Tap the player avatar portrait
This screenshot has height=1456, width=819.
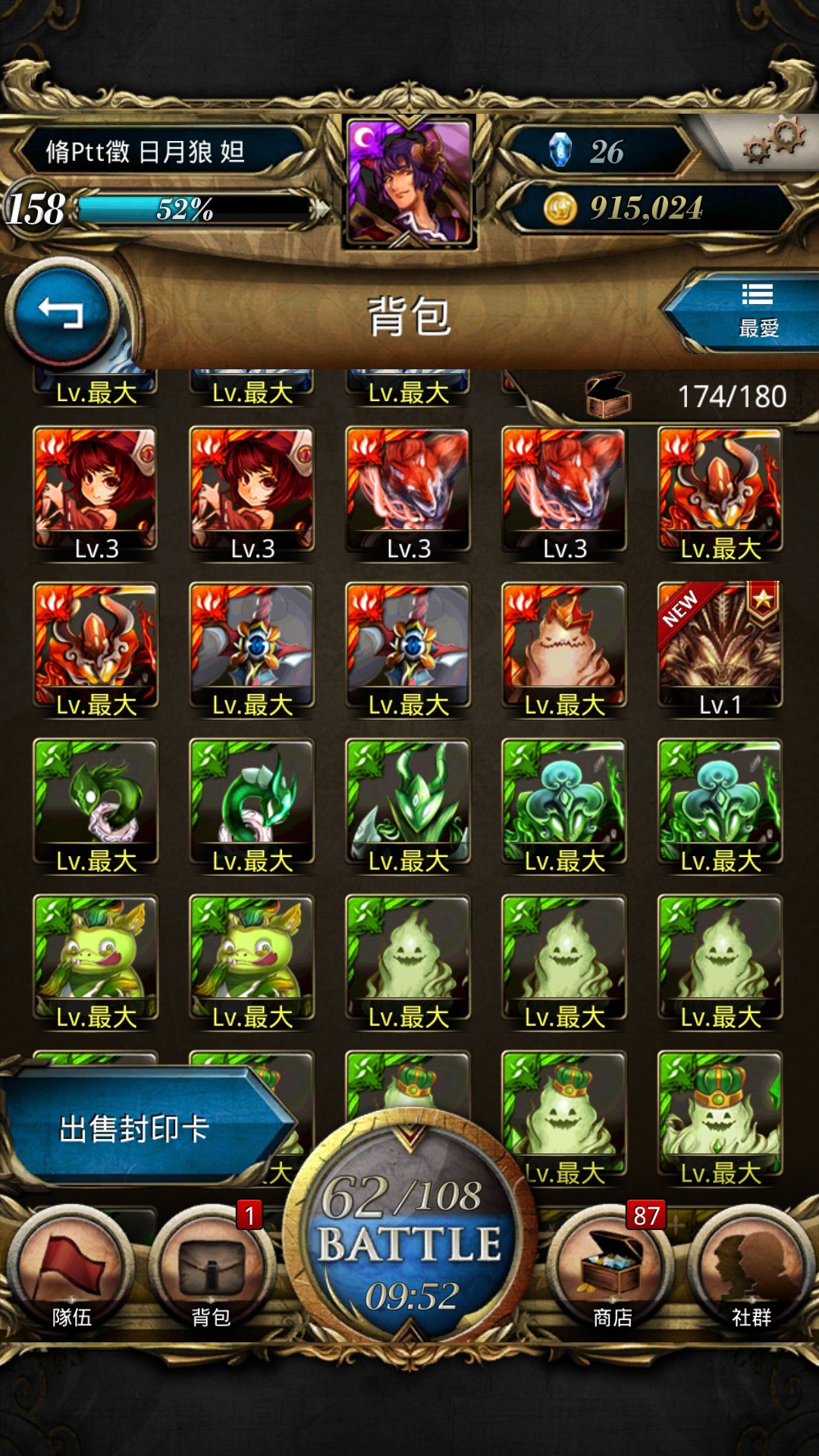pos(409,182)
